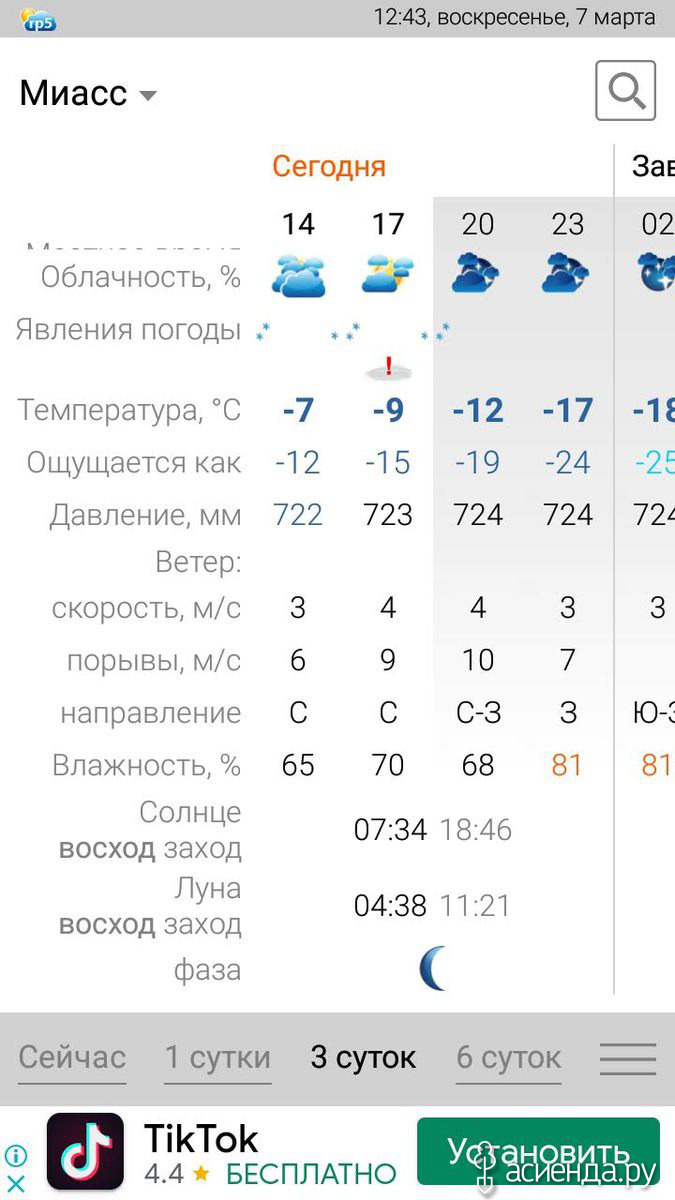The image size is (675, 1200).
Task: Select the 3 суток forecast tab
Action: point(364,1058)
